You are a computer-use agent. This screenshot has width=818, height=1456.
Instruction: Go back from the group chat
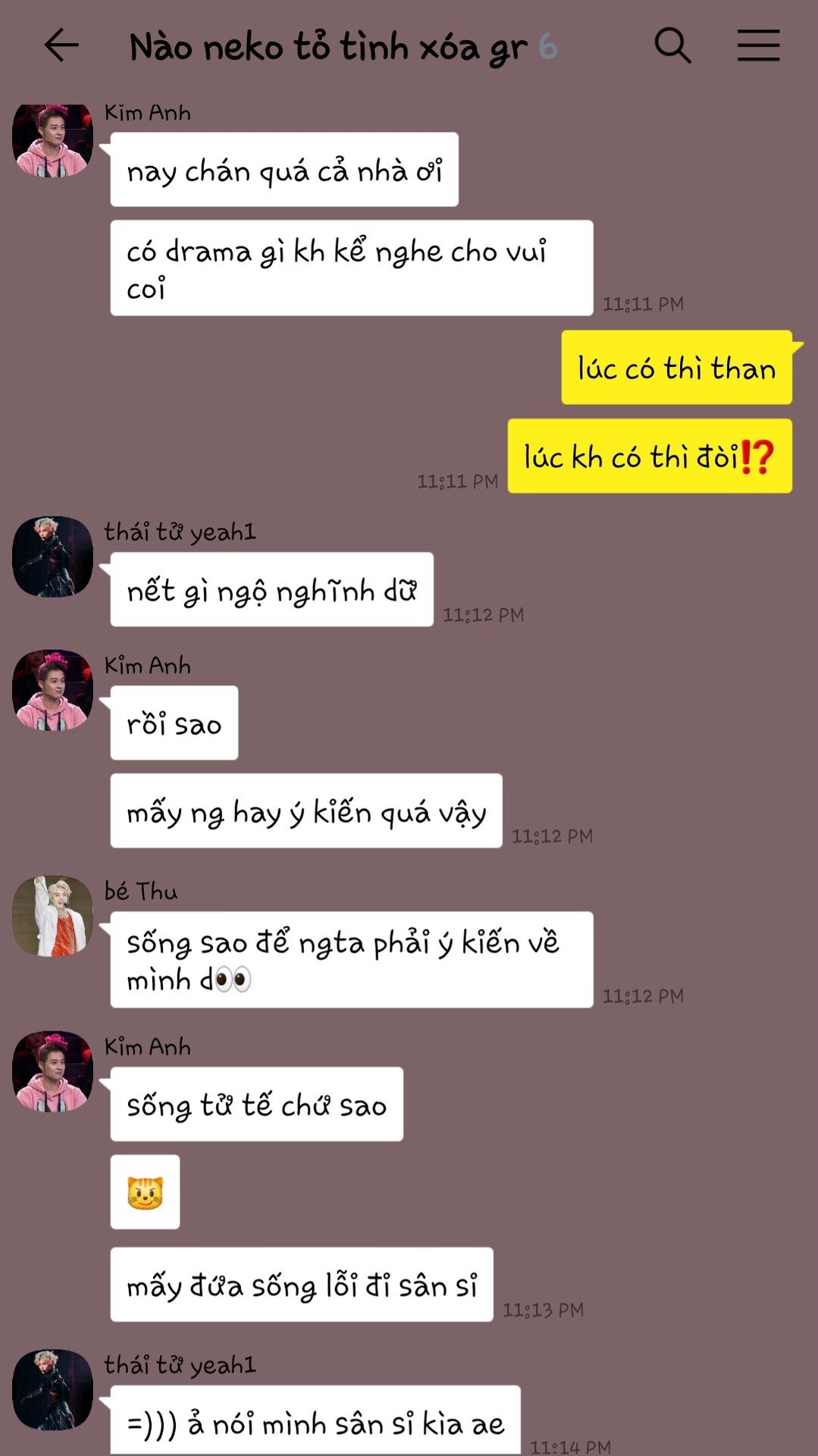(x=61, y=45)
